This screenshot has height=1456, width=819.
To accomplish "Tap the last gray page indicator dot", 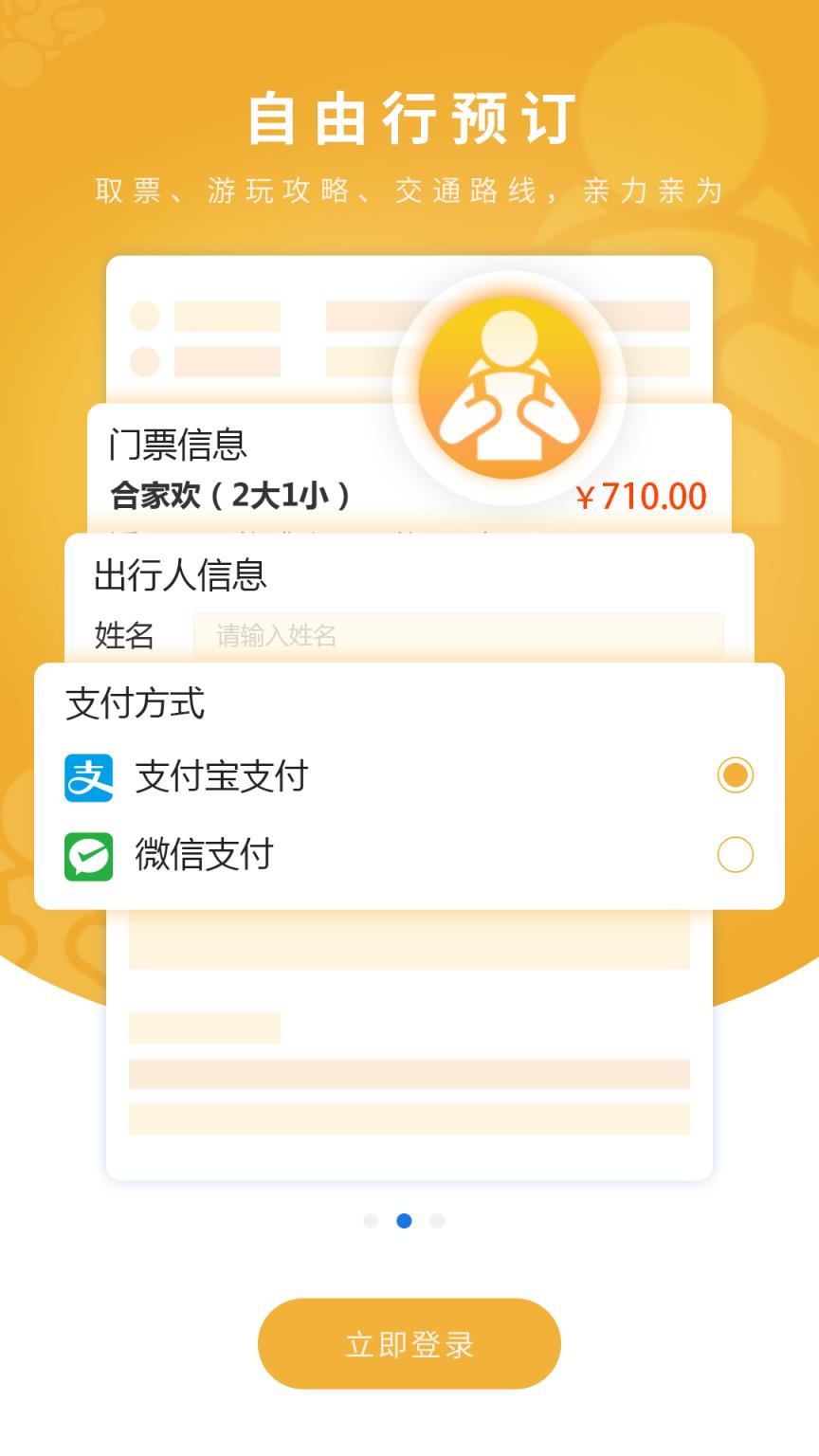I will point(439,1221).
